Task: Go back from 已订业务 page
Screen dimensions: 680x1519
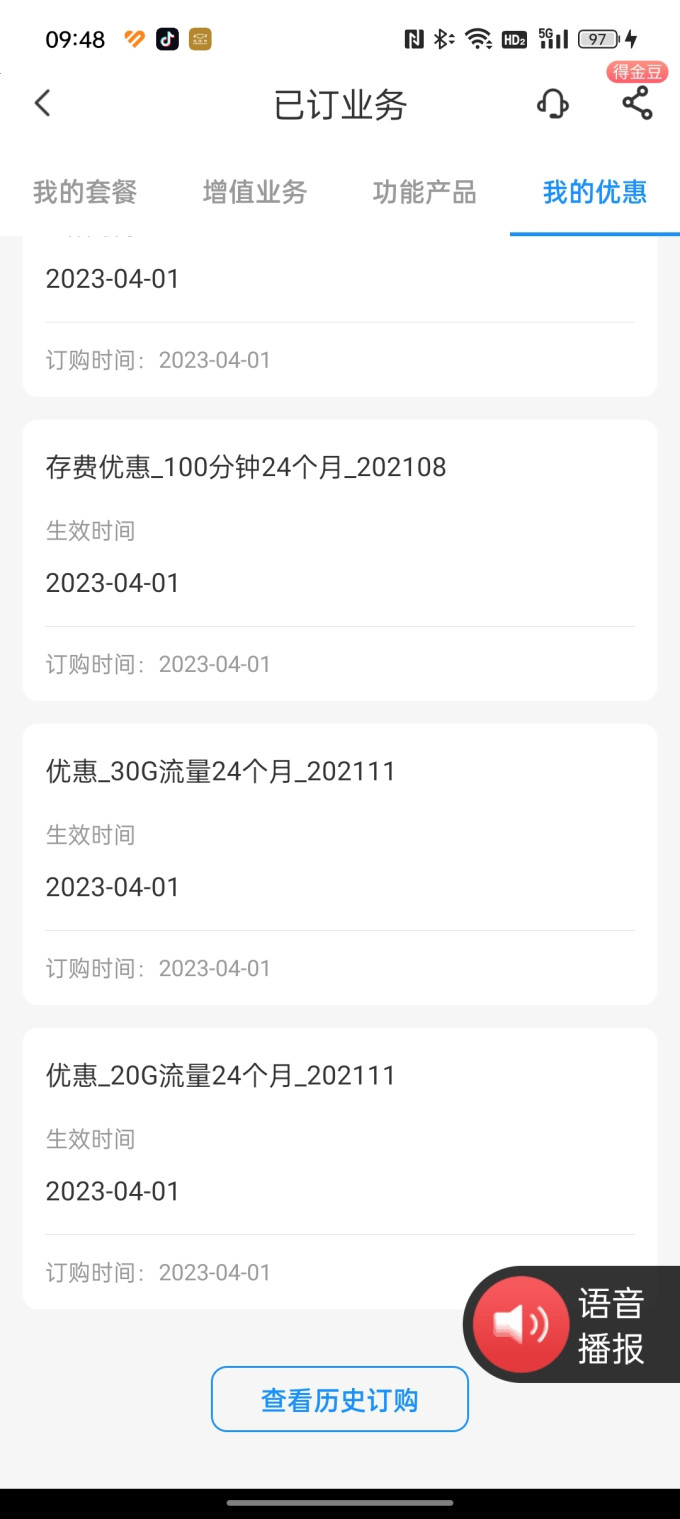Action: coord(42,103)
